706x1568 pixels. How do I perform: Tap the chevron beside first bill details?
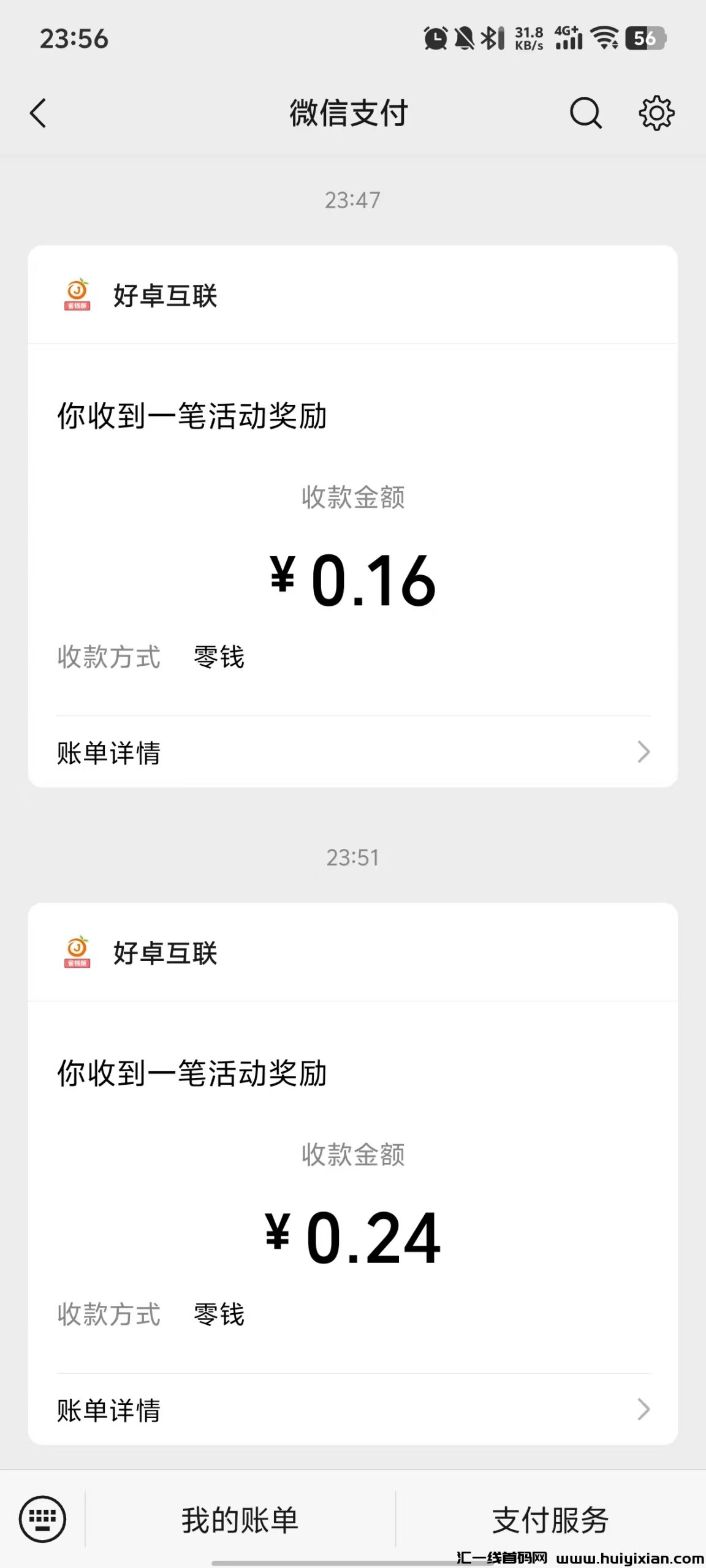coord(643,753)
